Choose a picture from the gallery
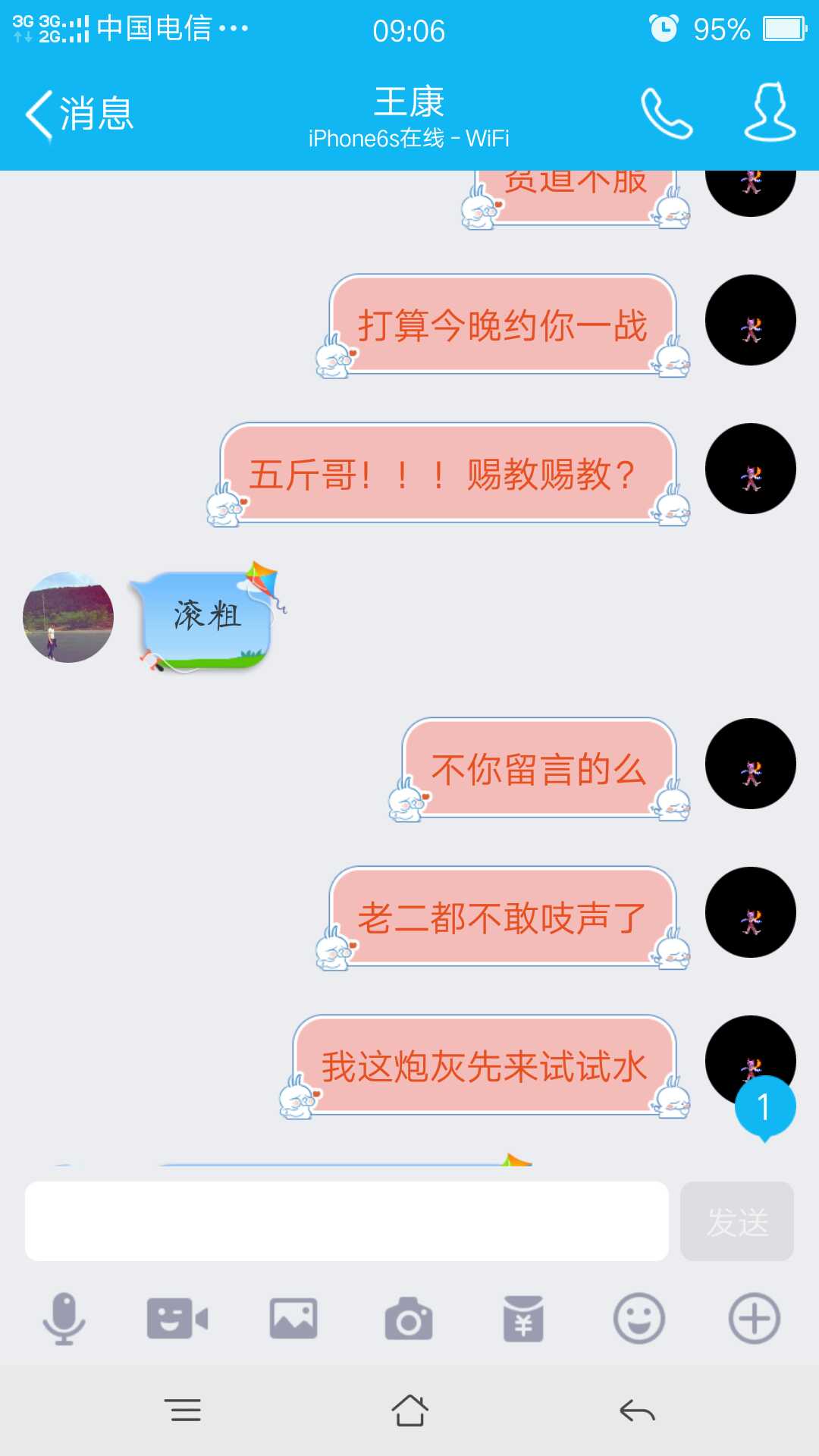 293,1319
